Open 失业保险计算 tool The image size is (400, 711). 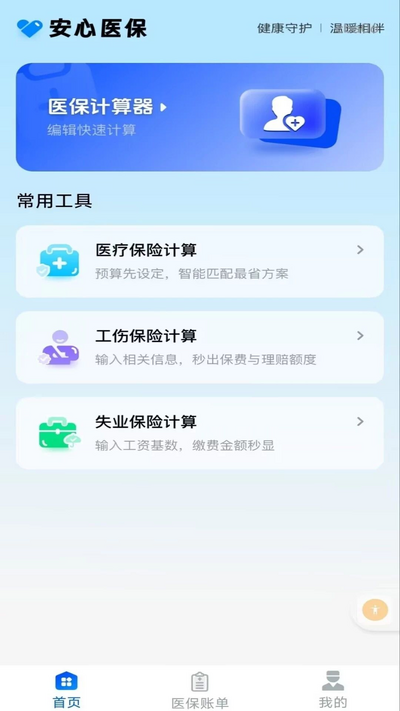pos(200,433)
